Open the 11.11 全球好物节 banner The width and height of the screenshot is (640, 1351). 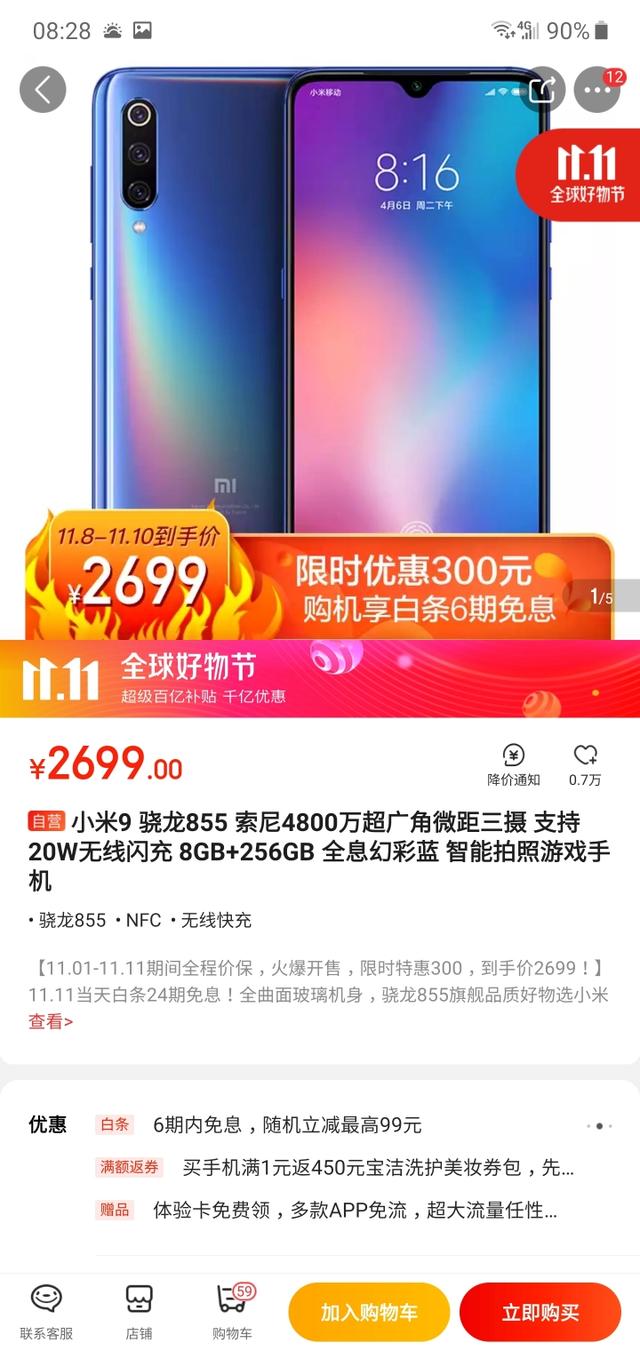[320, 679]
